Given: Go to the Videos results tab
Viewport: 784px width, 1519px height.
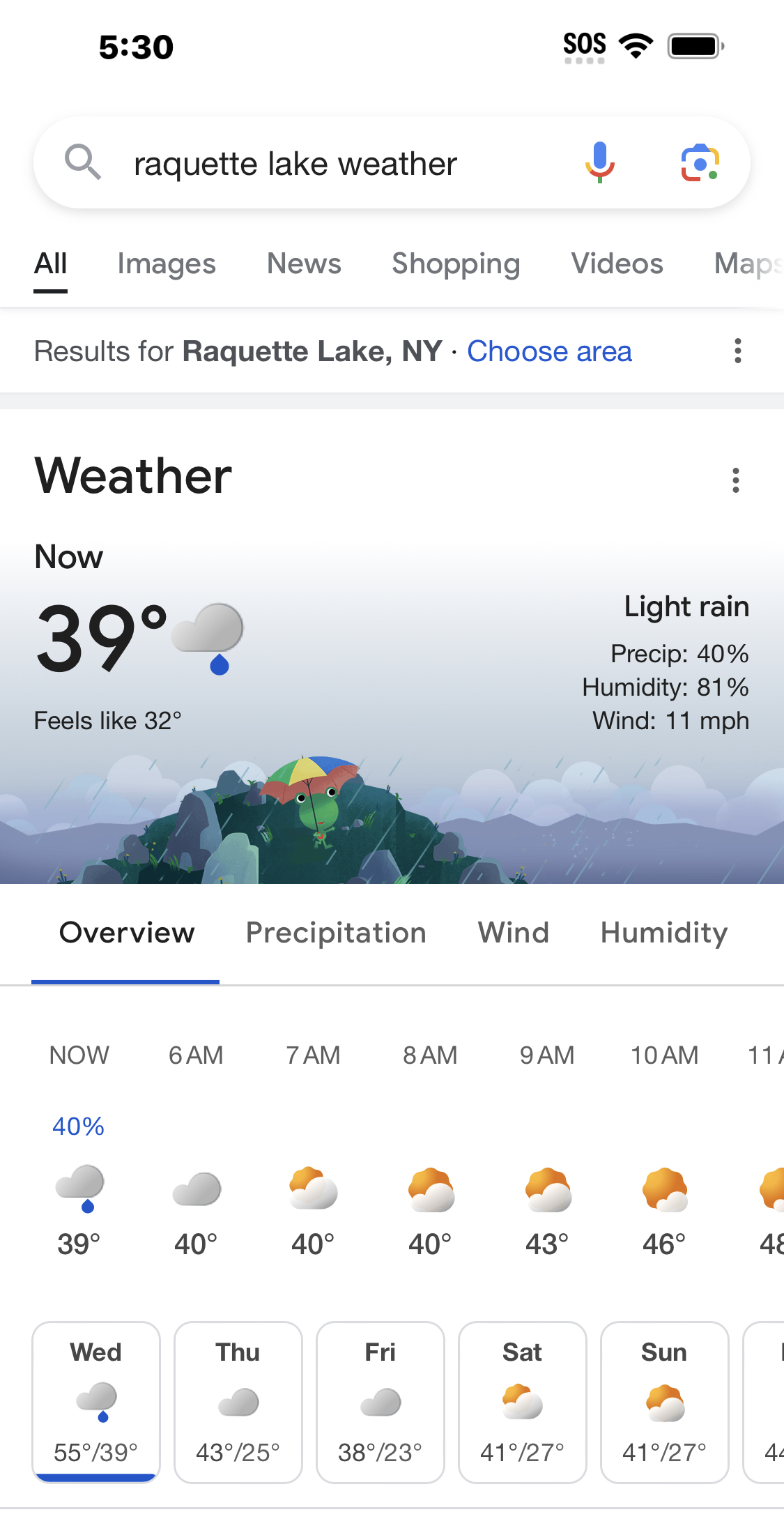Looking at the screenshot, I should [617, 264].
